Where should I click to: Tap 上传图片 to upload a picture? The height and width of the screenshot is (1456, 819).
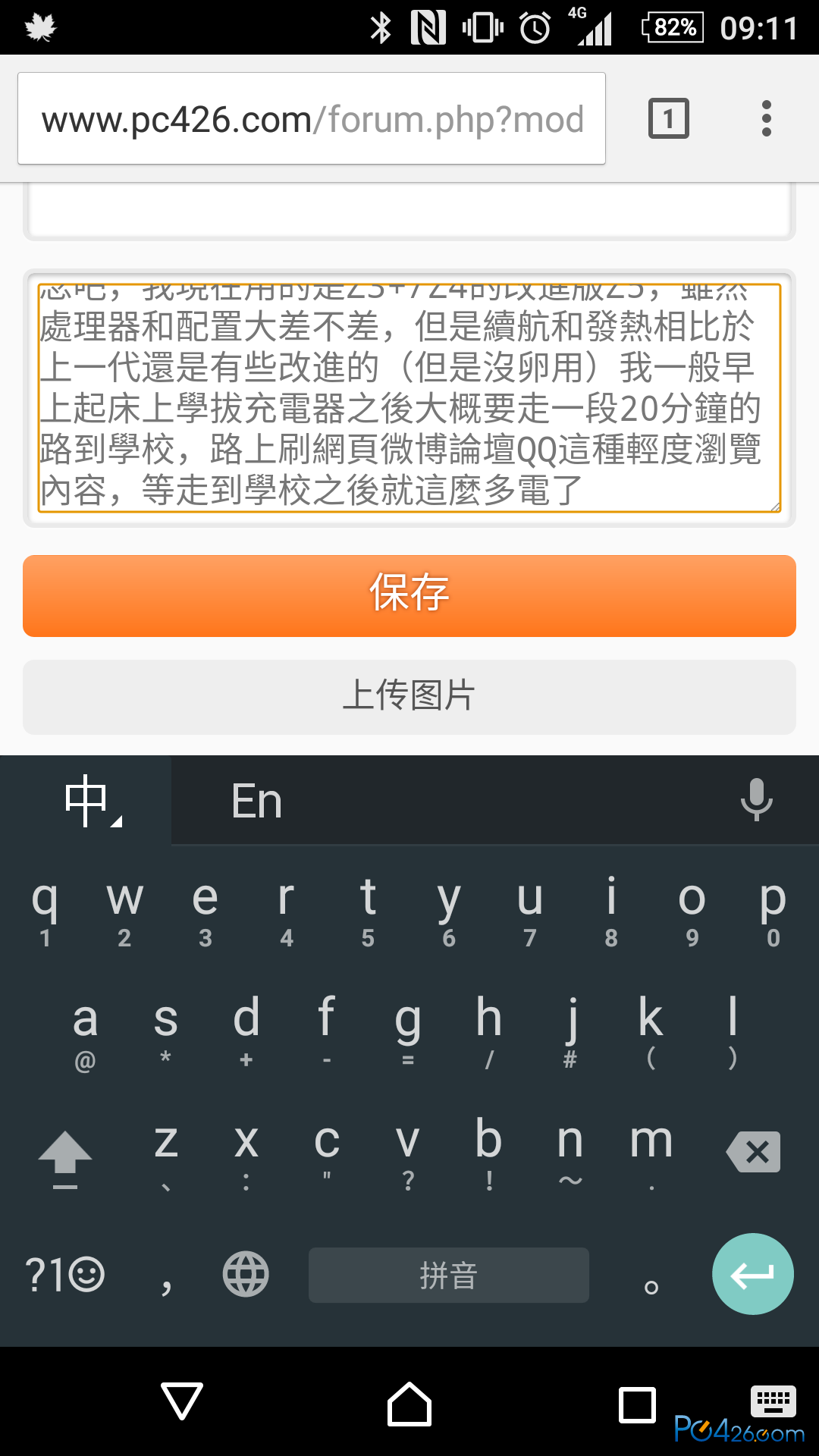[409, 696]
